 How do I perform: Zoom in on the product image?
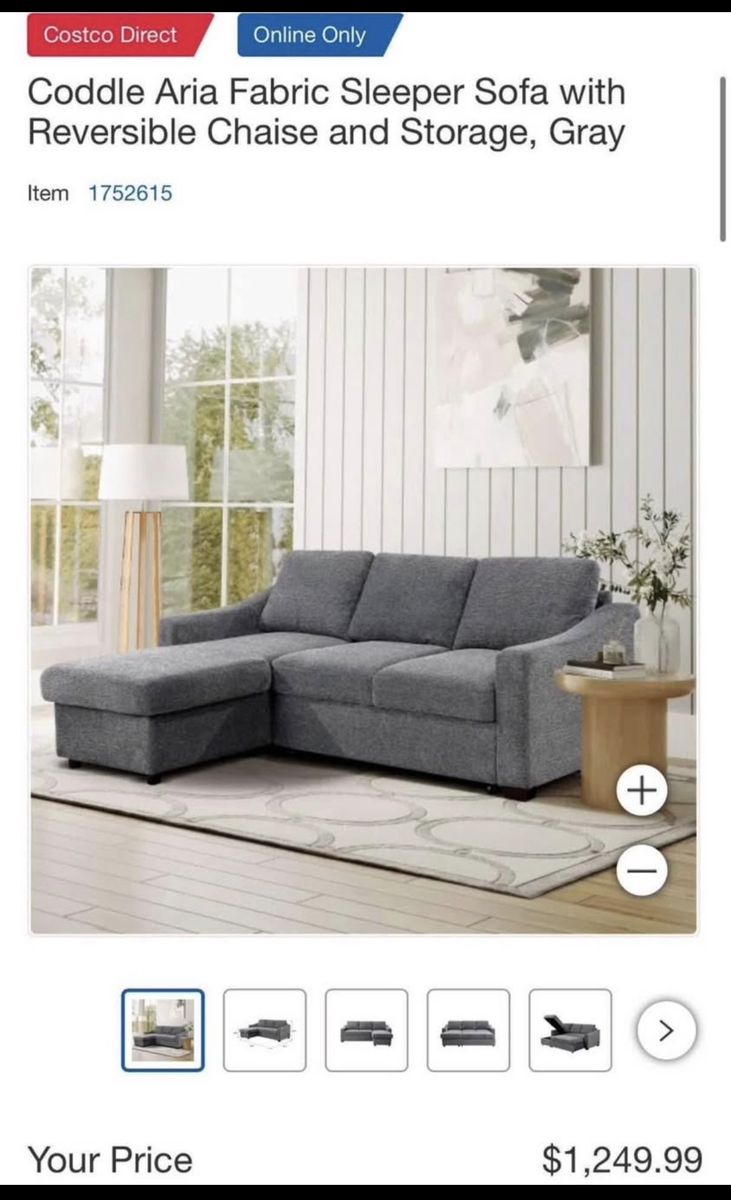(641, 791)
